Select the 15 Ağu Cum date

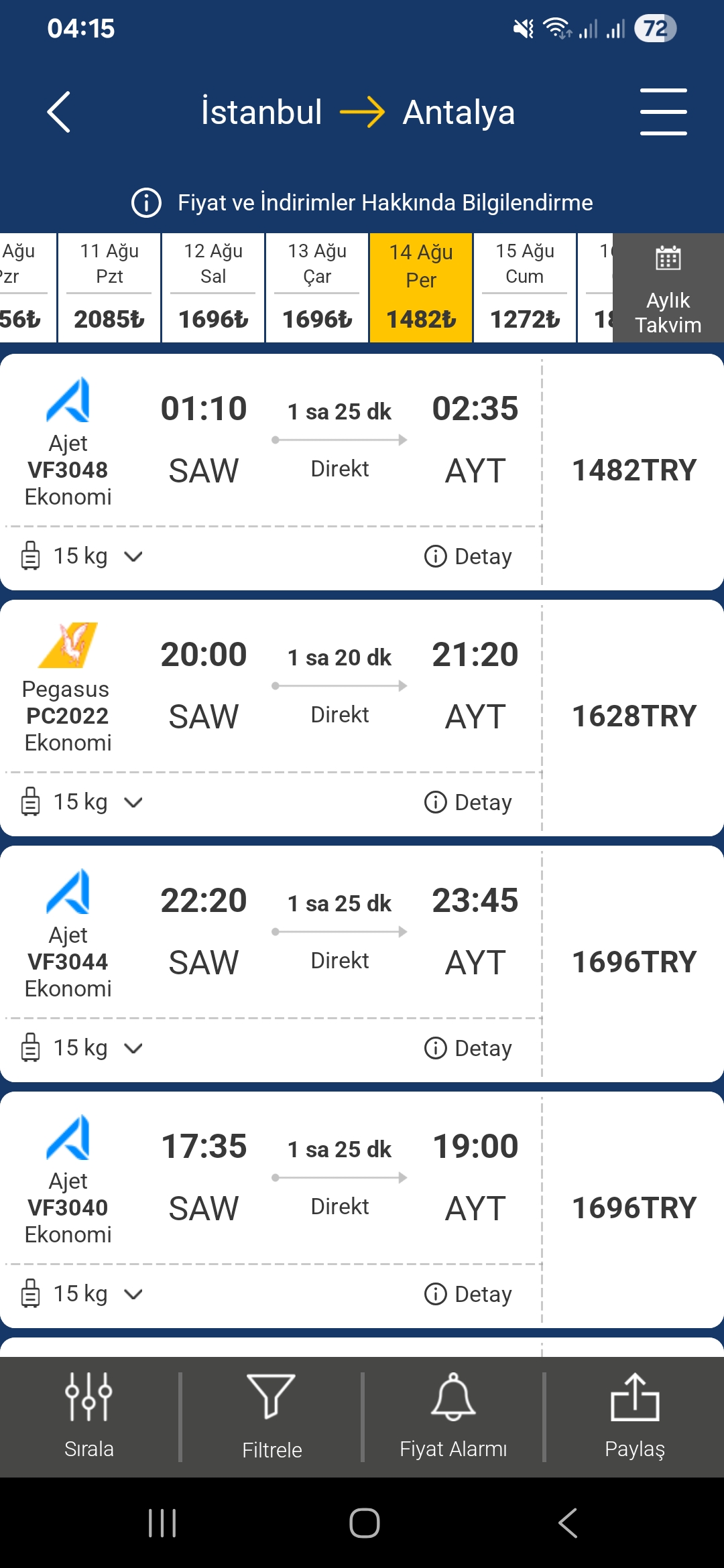[525, 288]
